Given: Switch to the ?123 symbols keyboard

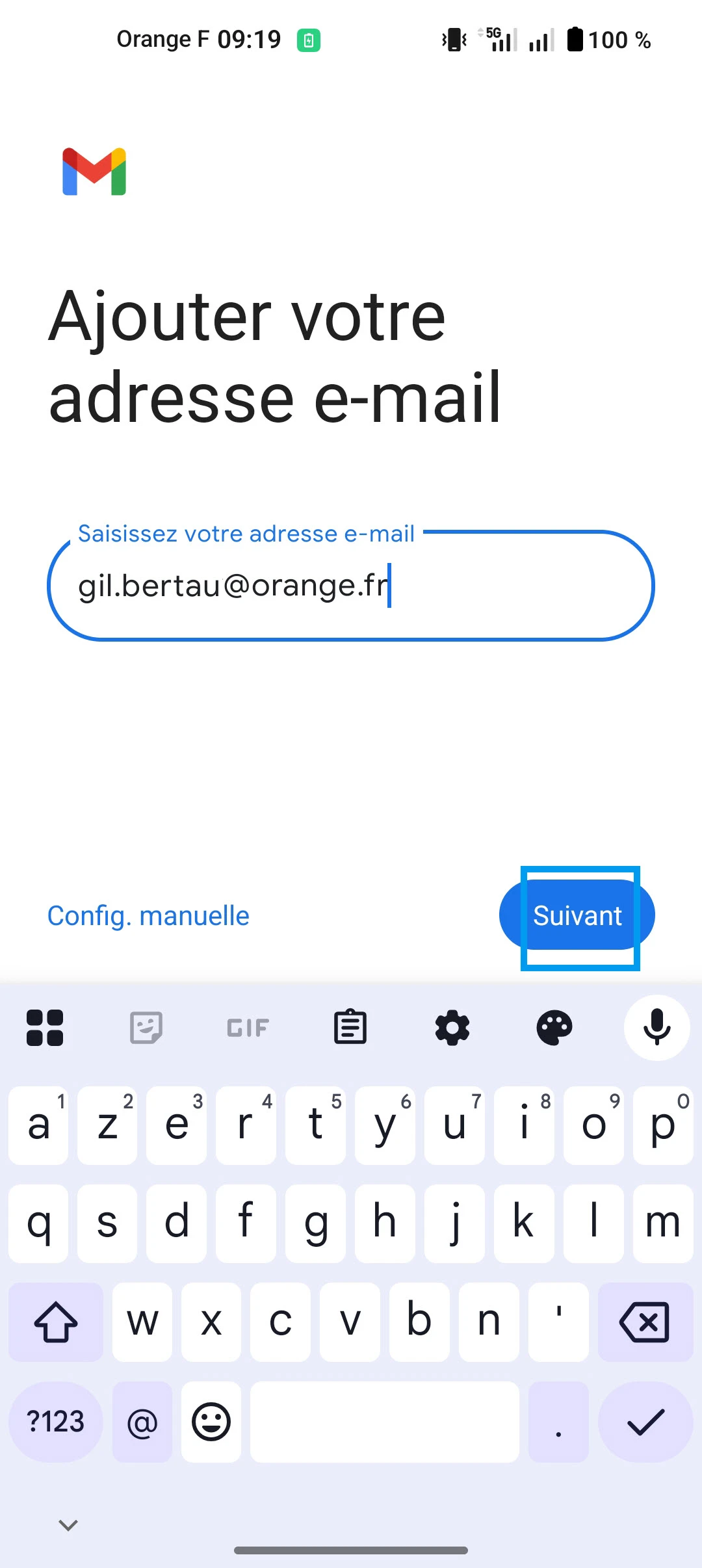Looking at the screenshot, I should pos(55,1422).
